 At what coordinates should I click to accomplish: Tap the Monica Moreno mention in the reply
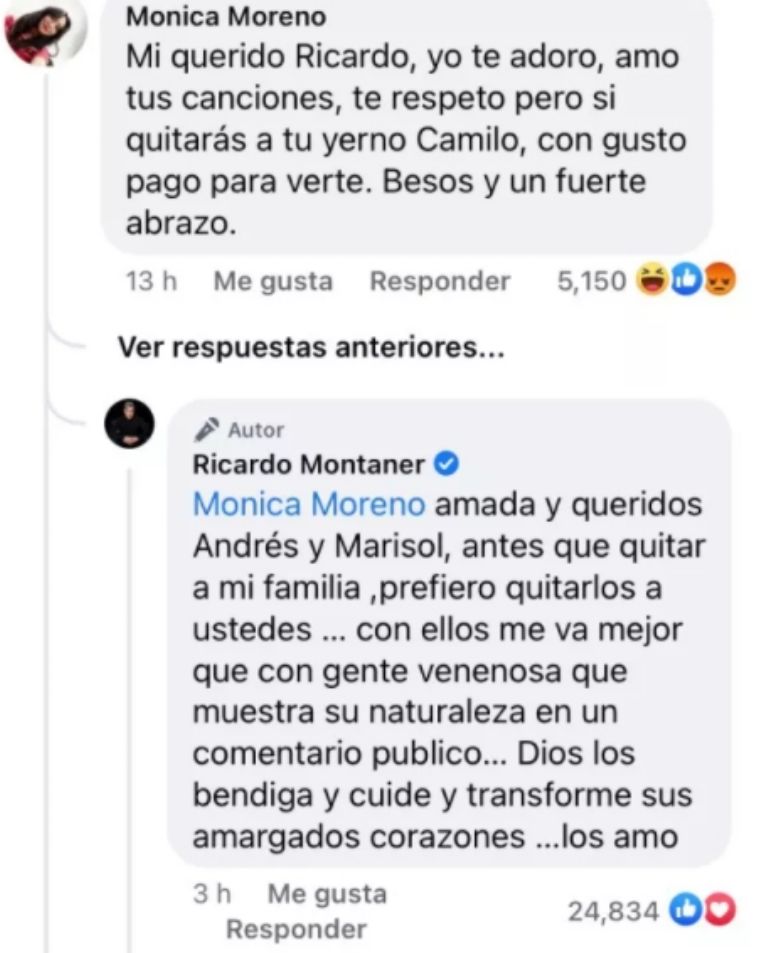[x=309, y=504]
